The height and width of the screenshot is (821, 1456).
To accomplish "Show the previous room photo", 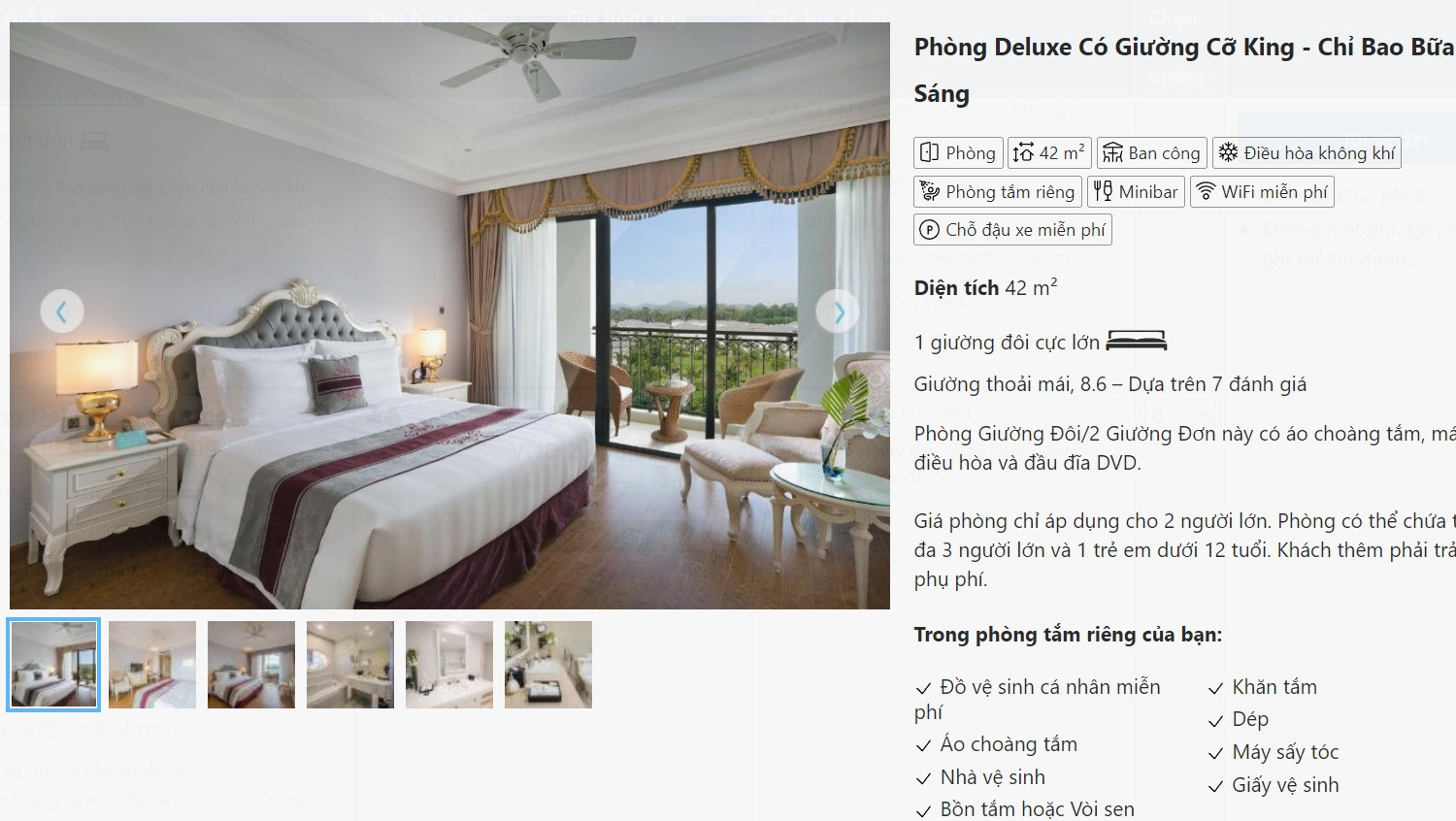I will click(61, 312).
